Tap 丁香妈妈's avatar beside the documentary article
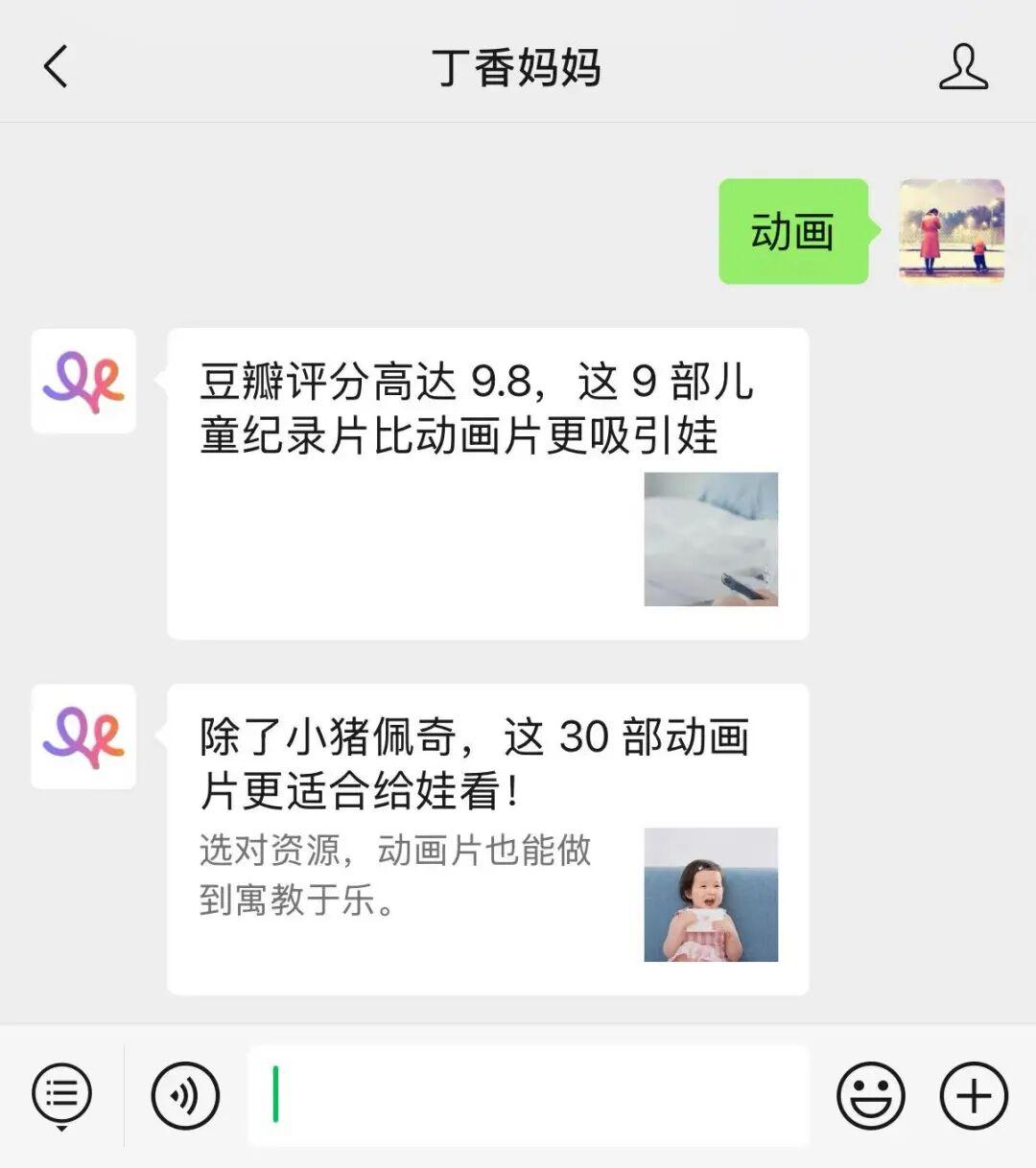Screen dimensions: 1036x1168 pos(83,382)
